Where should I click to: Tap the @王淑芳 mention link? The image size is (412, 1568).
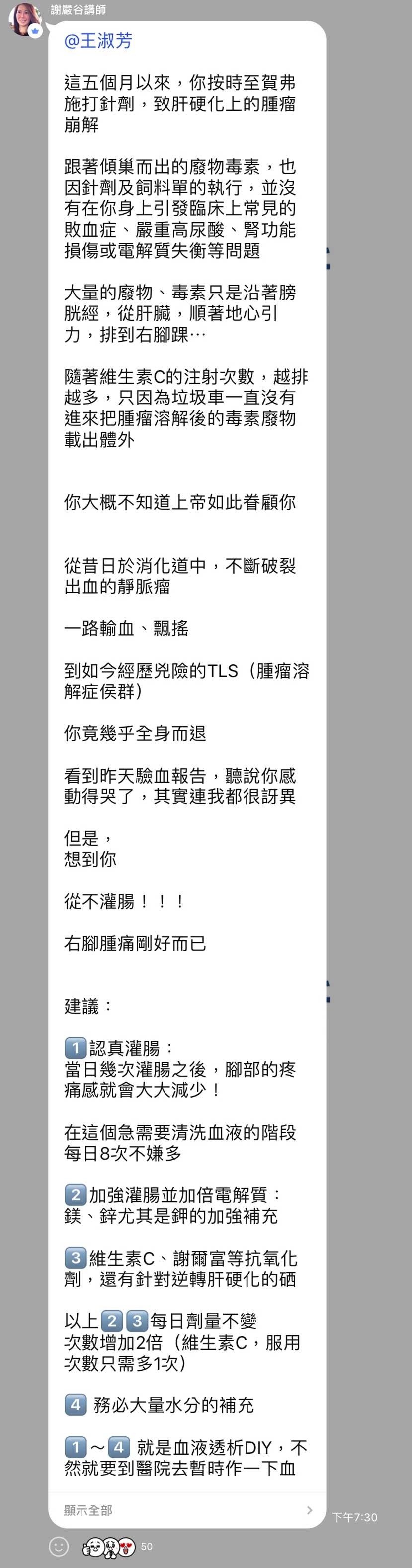[98, 41]
